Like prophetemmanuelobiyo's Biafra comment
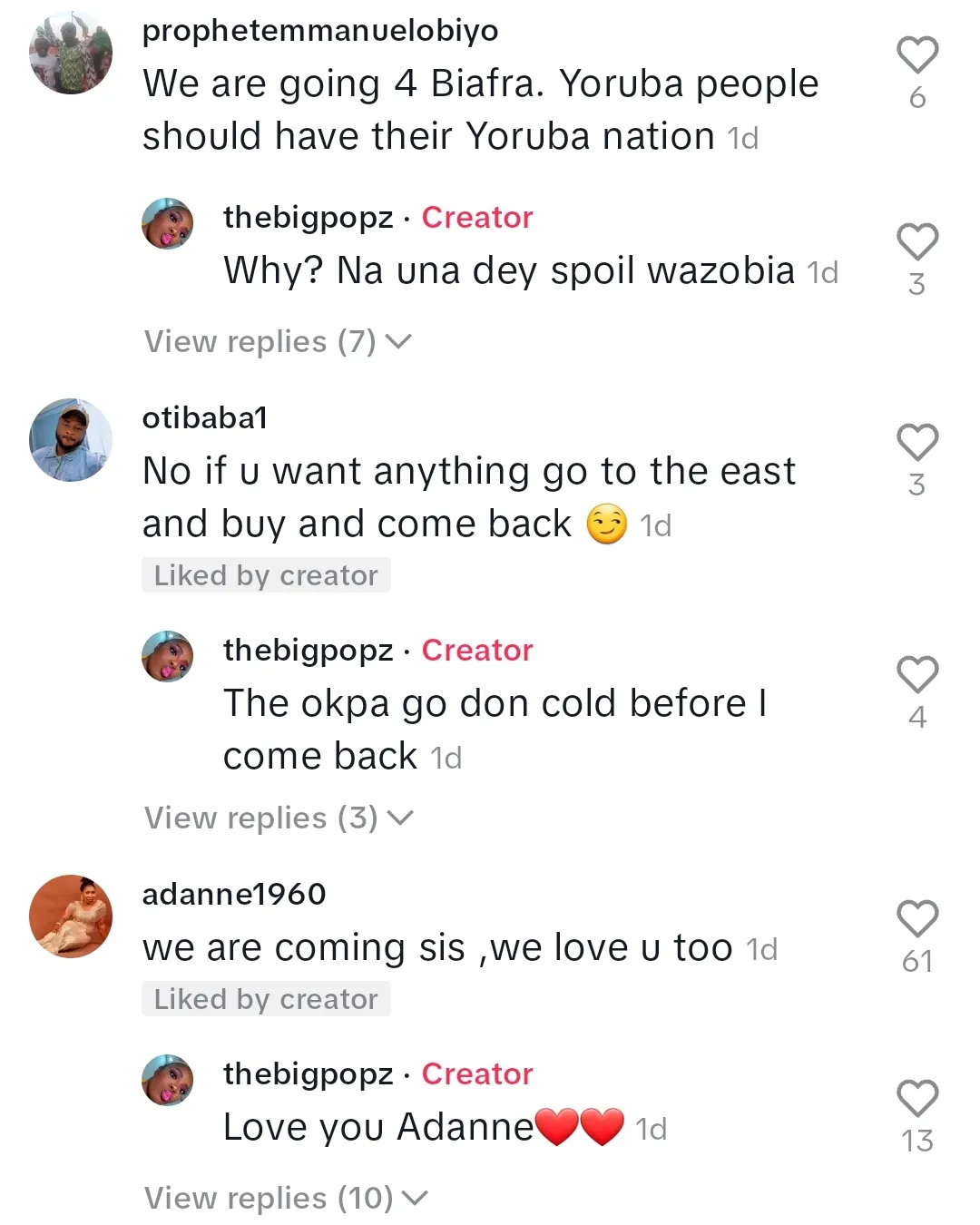Screen dimensions: 980x1225 coord(917,56)
